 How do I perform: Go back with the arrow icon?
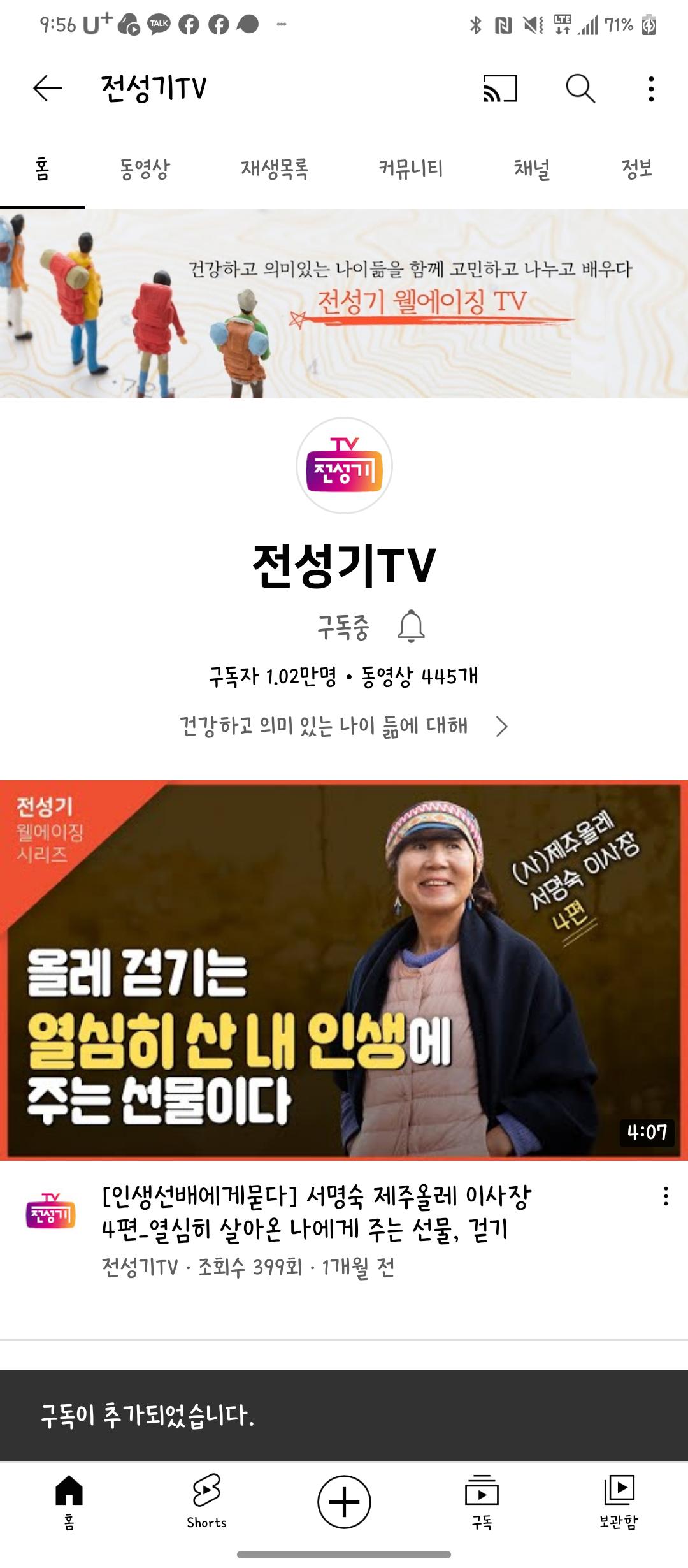tap(48, 88)
